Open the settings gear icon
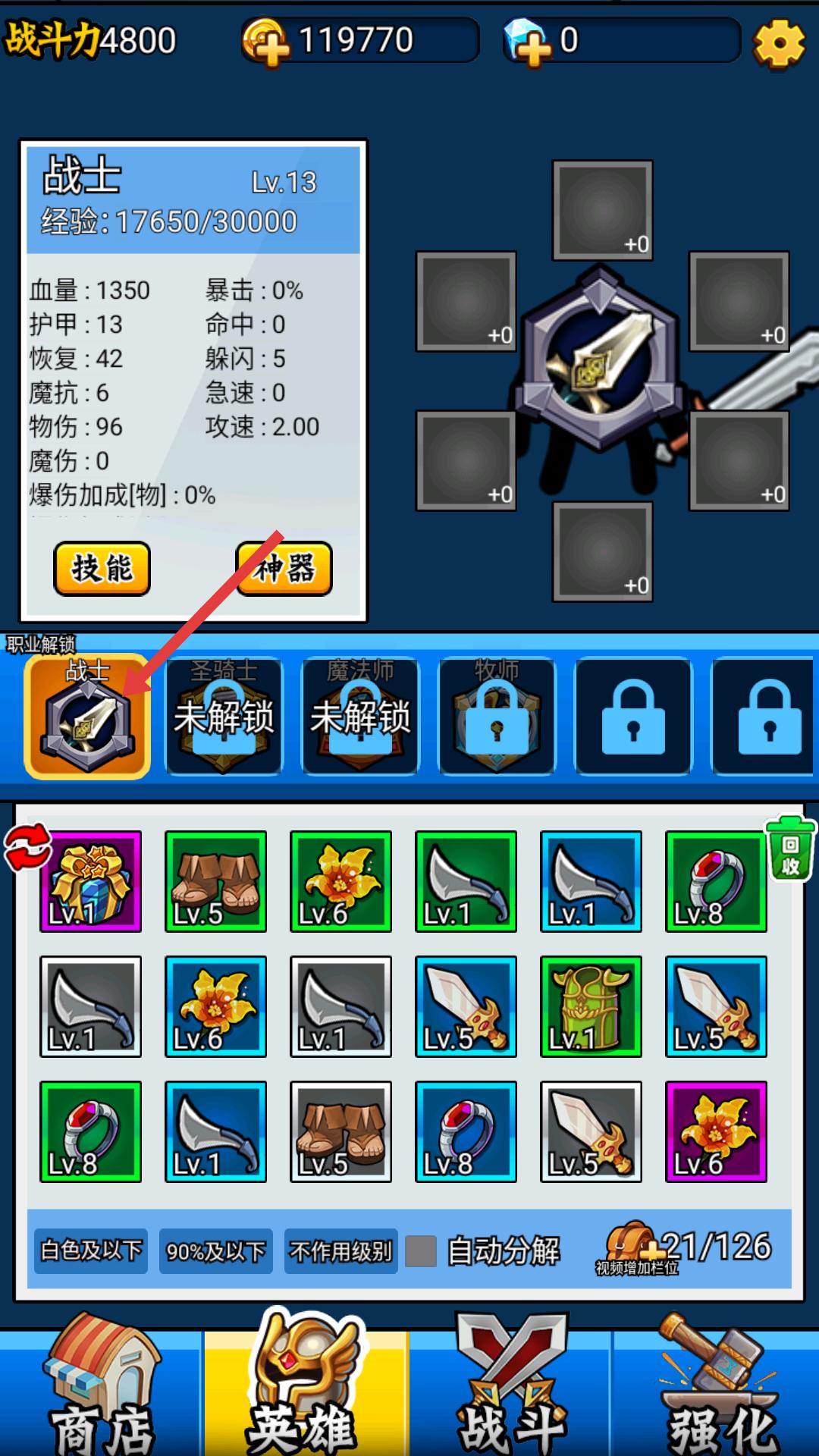 tap(778, 43)
